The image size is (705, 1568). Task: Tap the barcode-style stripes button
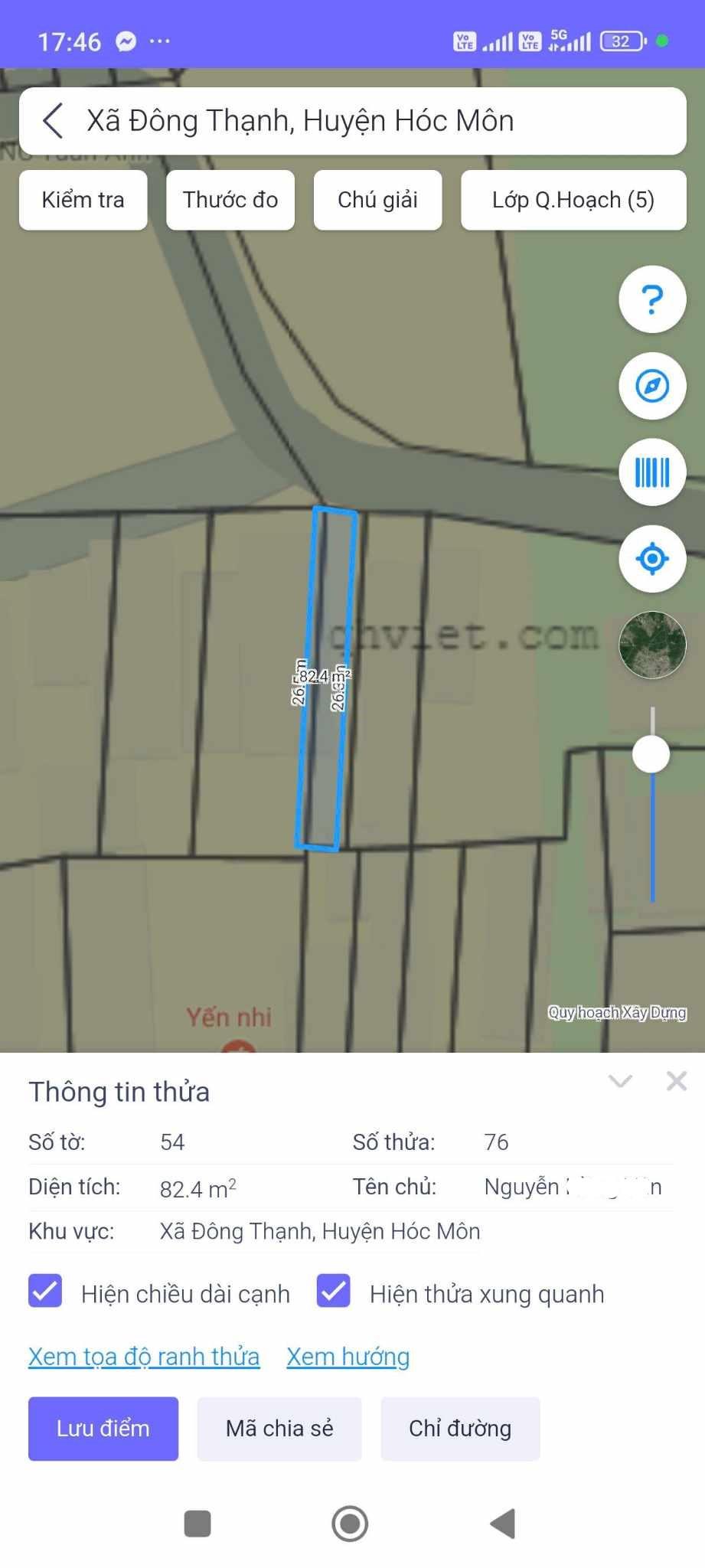point(652,472)
